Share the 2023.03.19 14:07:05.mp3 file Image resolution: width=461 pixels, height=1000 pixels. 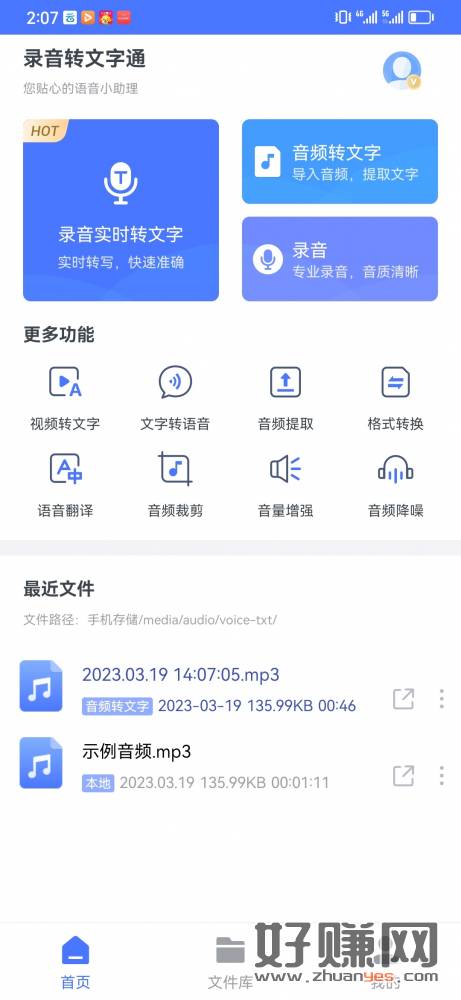[x=403, y=699]
